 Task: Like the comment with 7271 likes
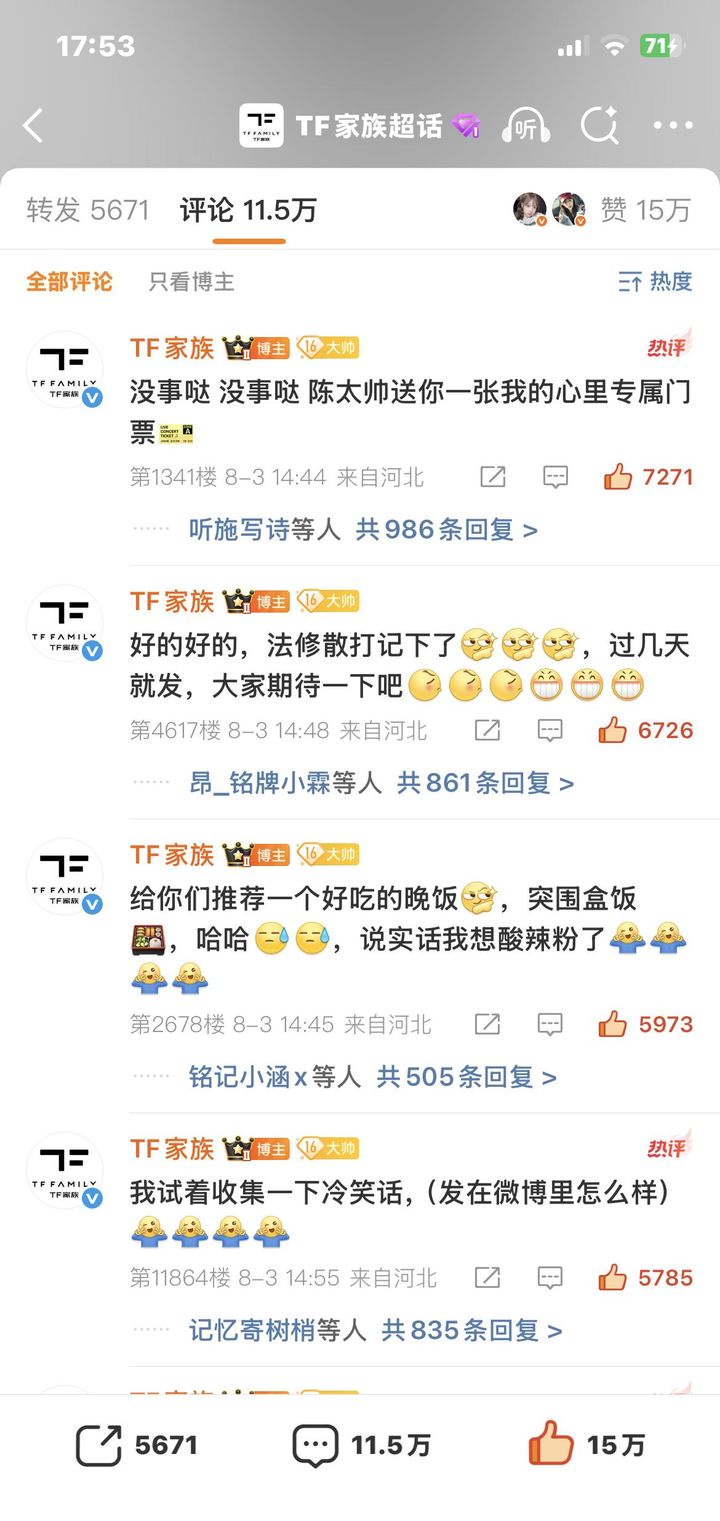coord(648,477)
